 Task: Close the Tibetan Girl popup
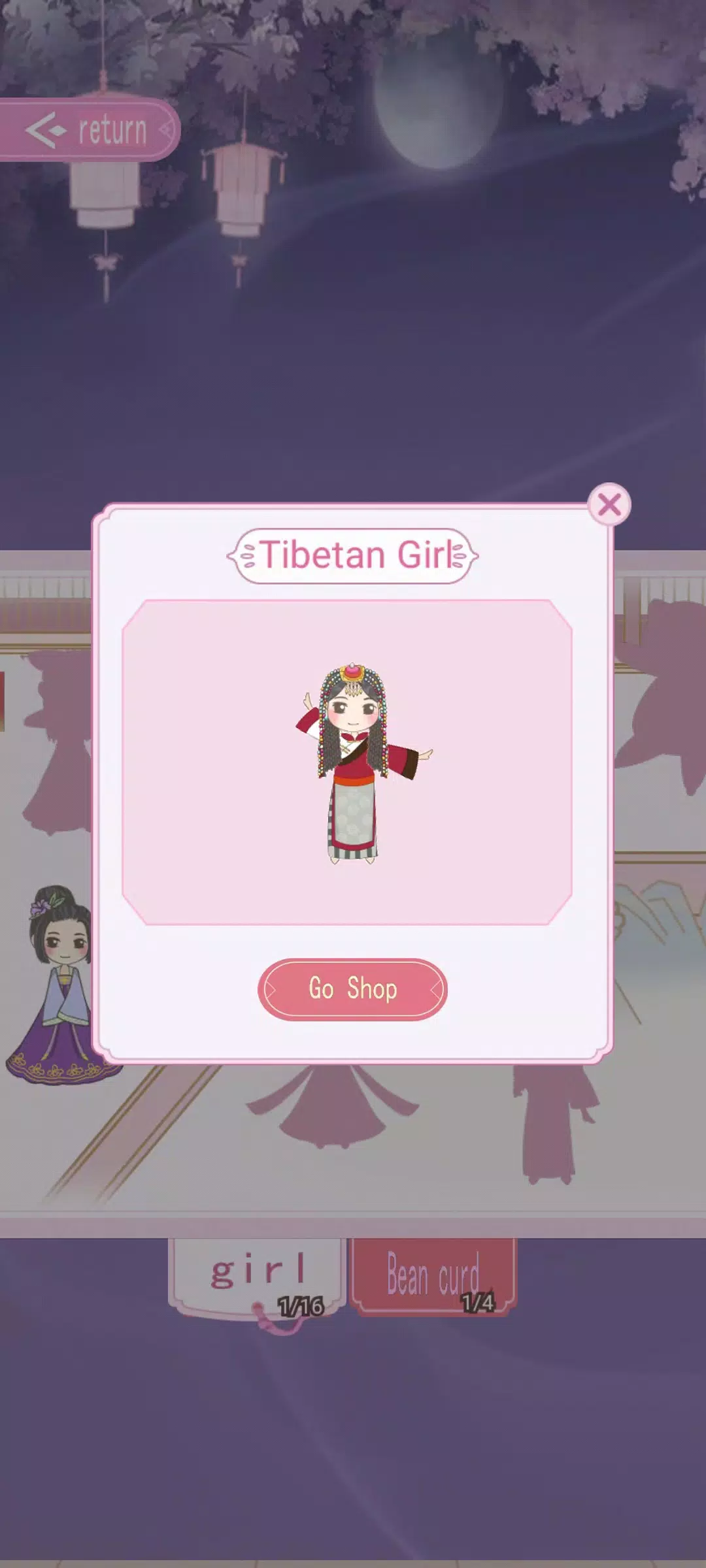click(x=609, y=504)
